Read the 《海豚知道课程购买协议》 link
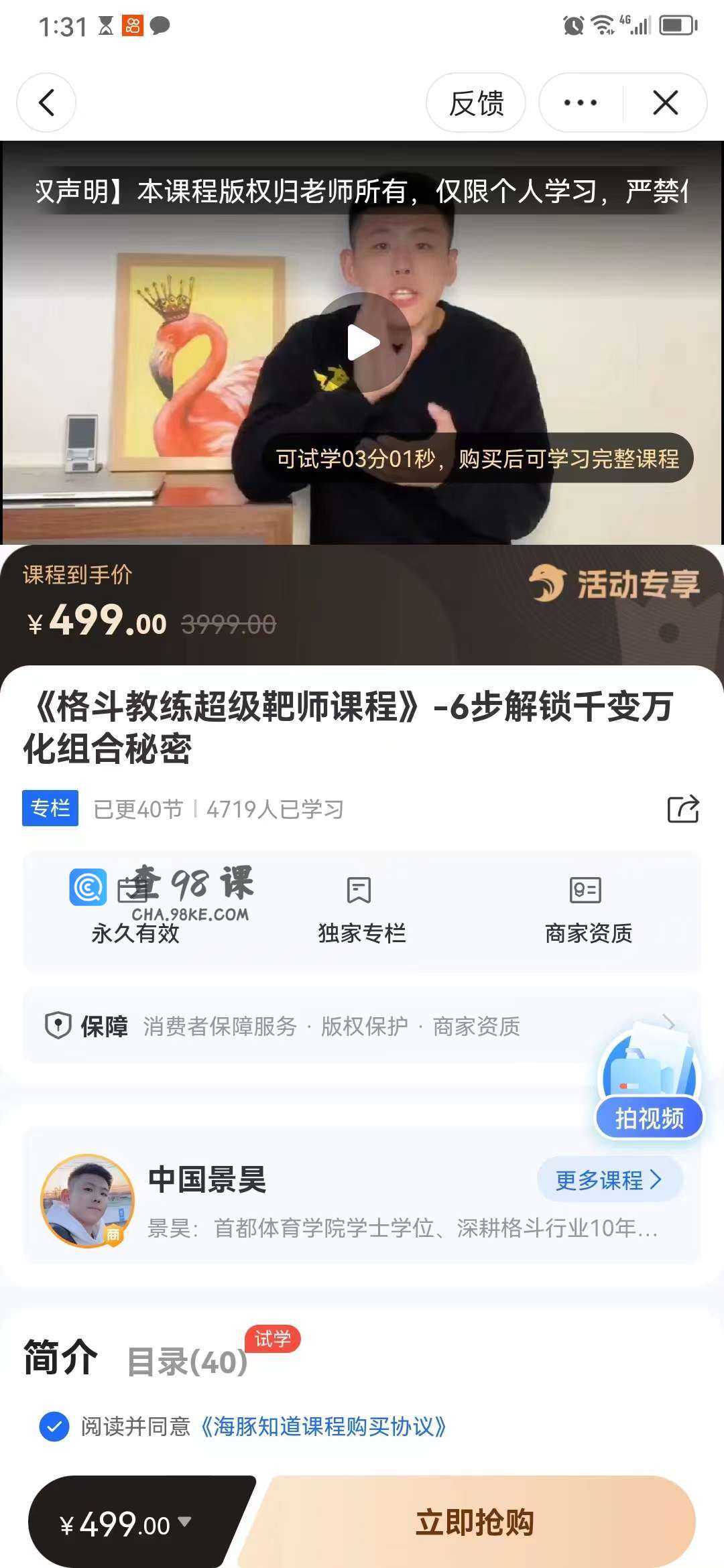Screen dimensions: 724x1568 [x=323, y=1427]
